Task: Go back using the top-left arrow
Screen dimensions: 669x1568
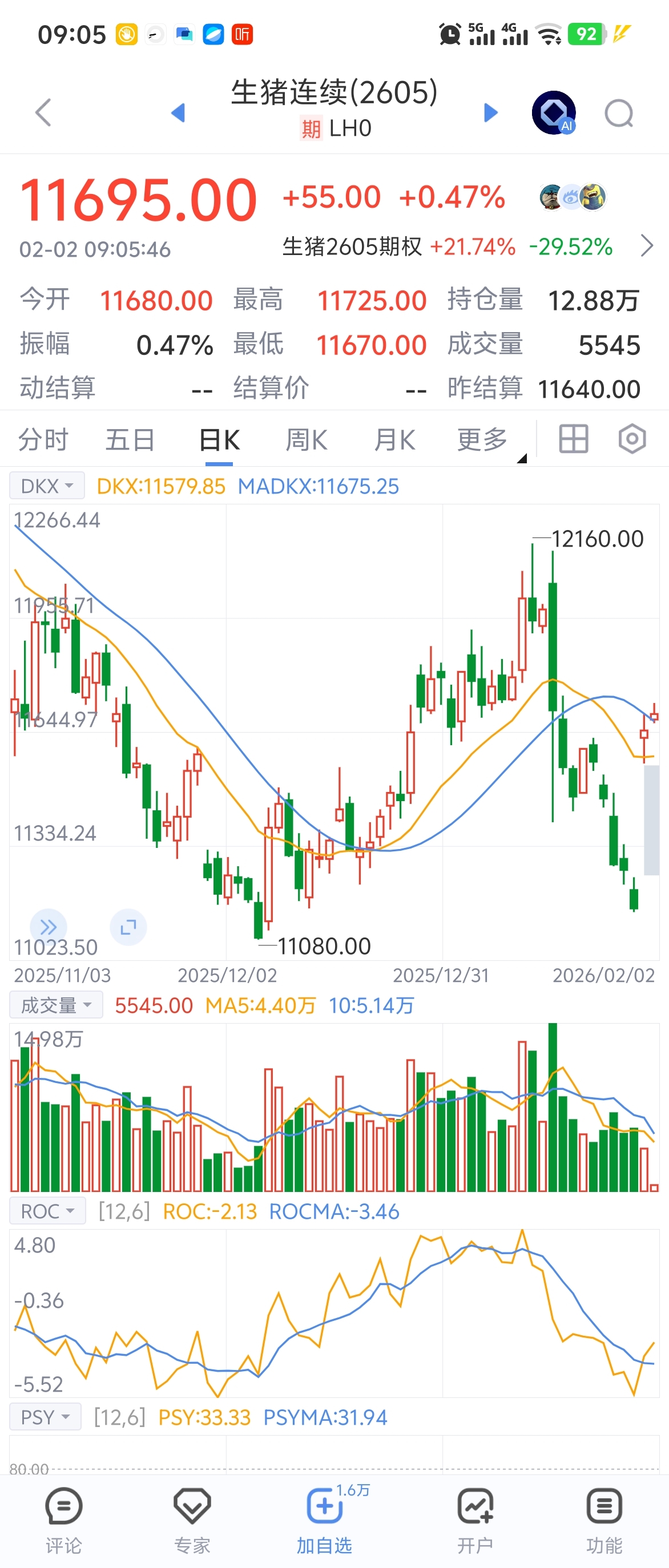Action: click(x=43, y=112)
